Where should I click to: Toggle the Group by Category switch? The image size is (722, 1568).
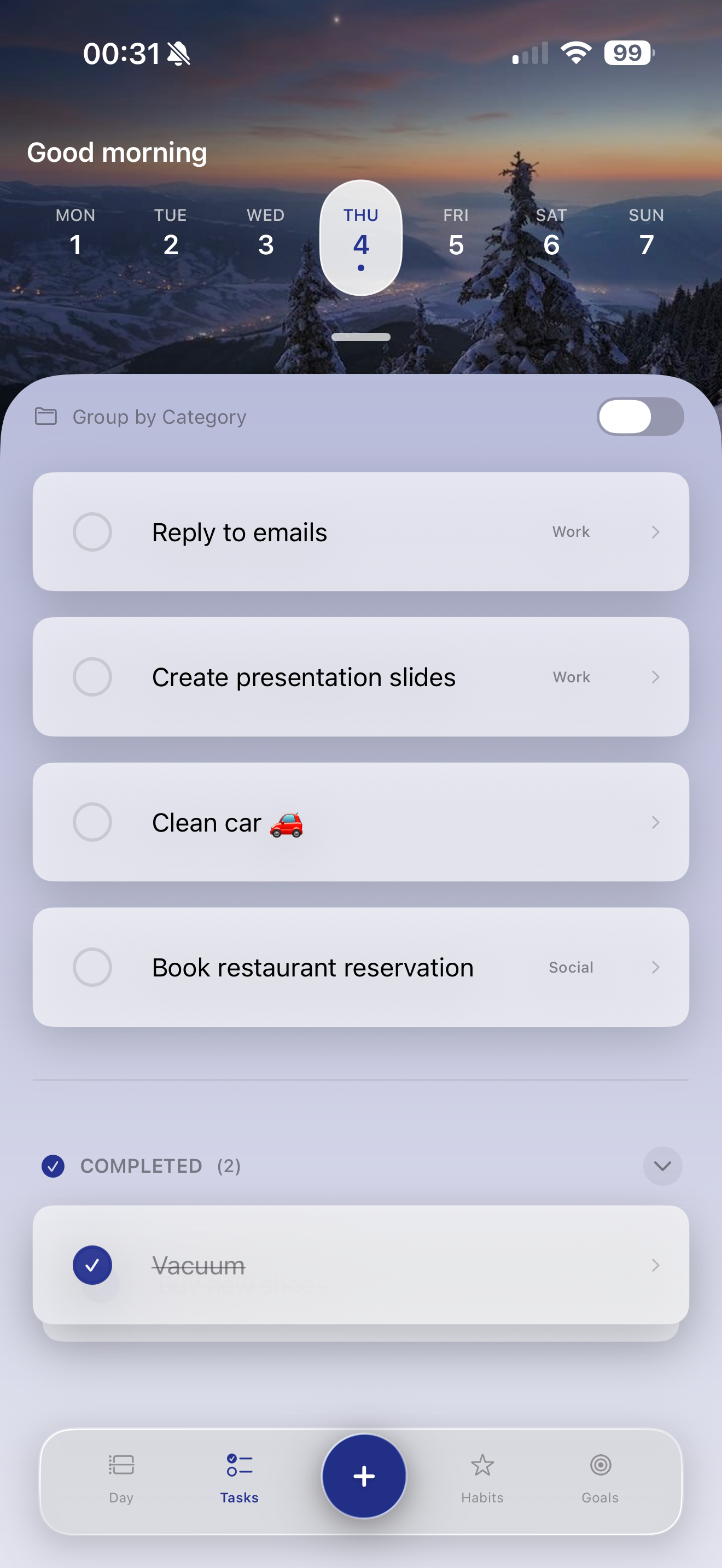640,417
